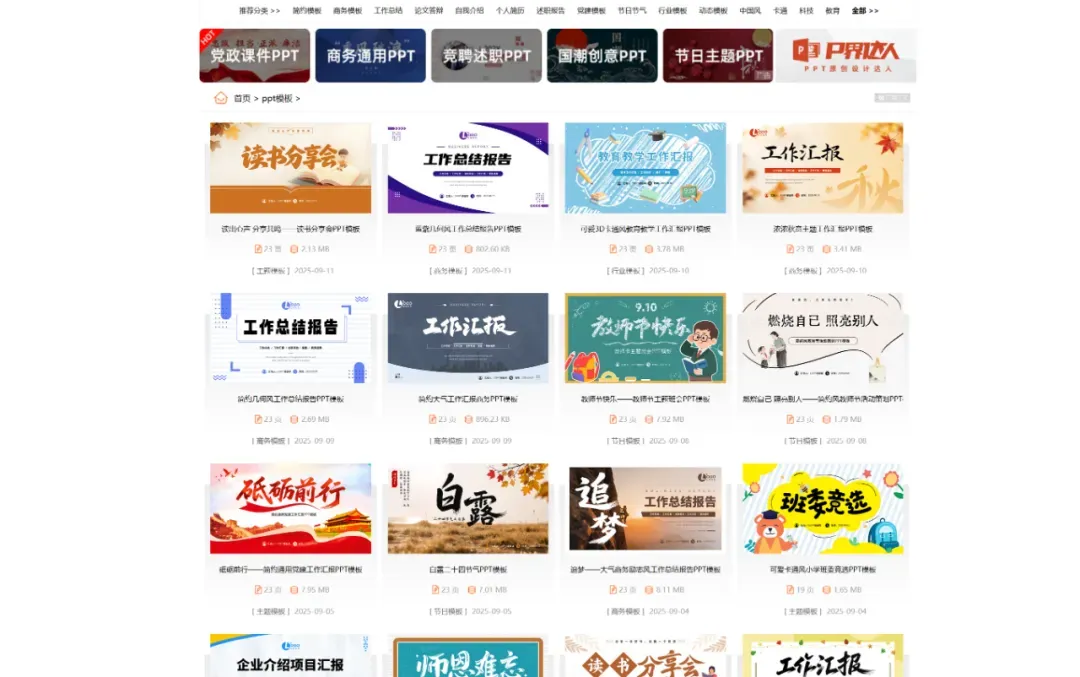Open the 商务模板 category link
This screenshot has height=677, width=1080.
(347, 11)
